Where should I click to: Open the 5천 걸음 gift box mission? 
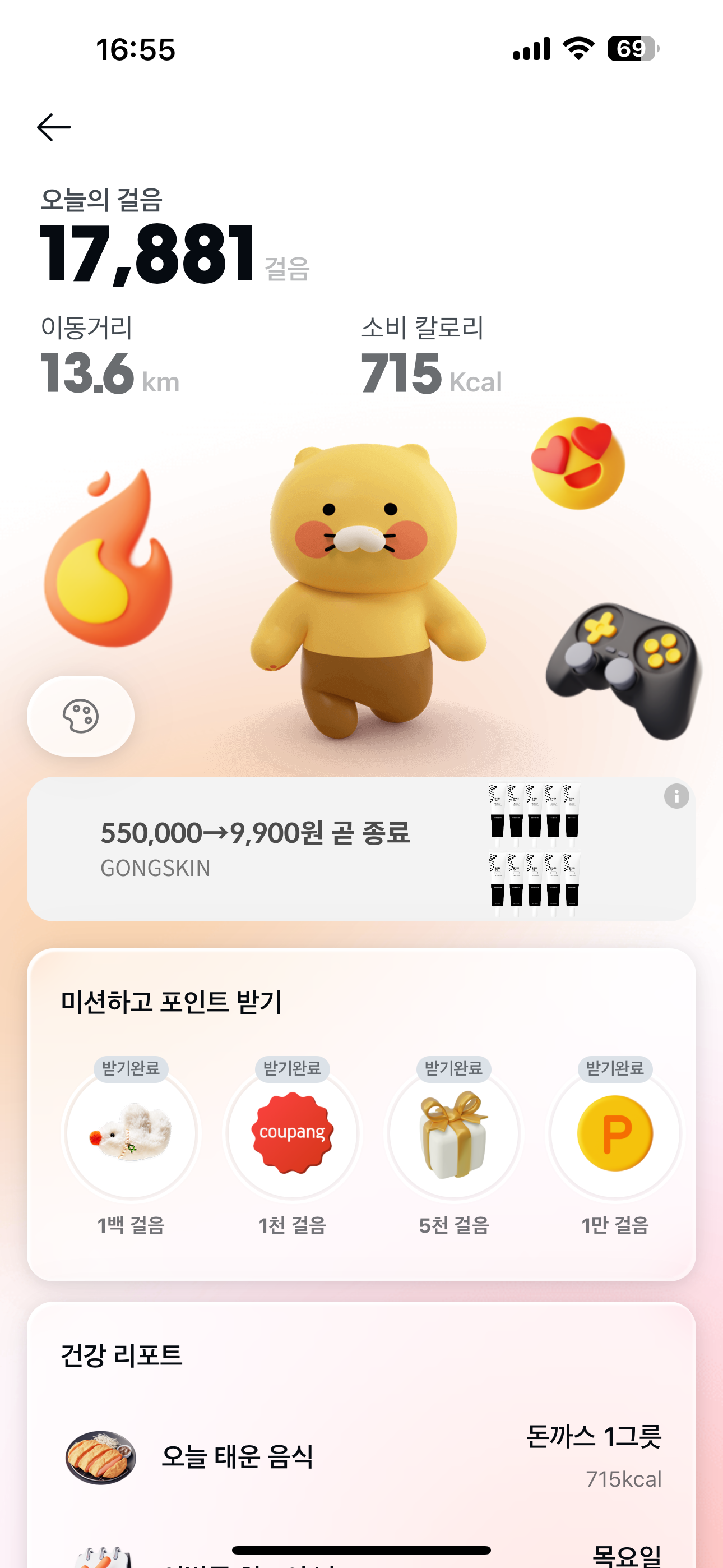(x=453, y=1133)
